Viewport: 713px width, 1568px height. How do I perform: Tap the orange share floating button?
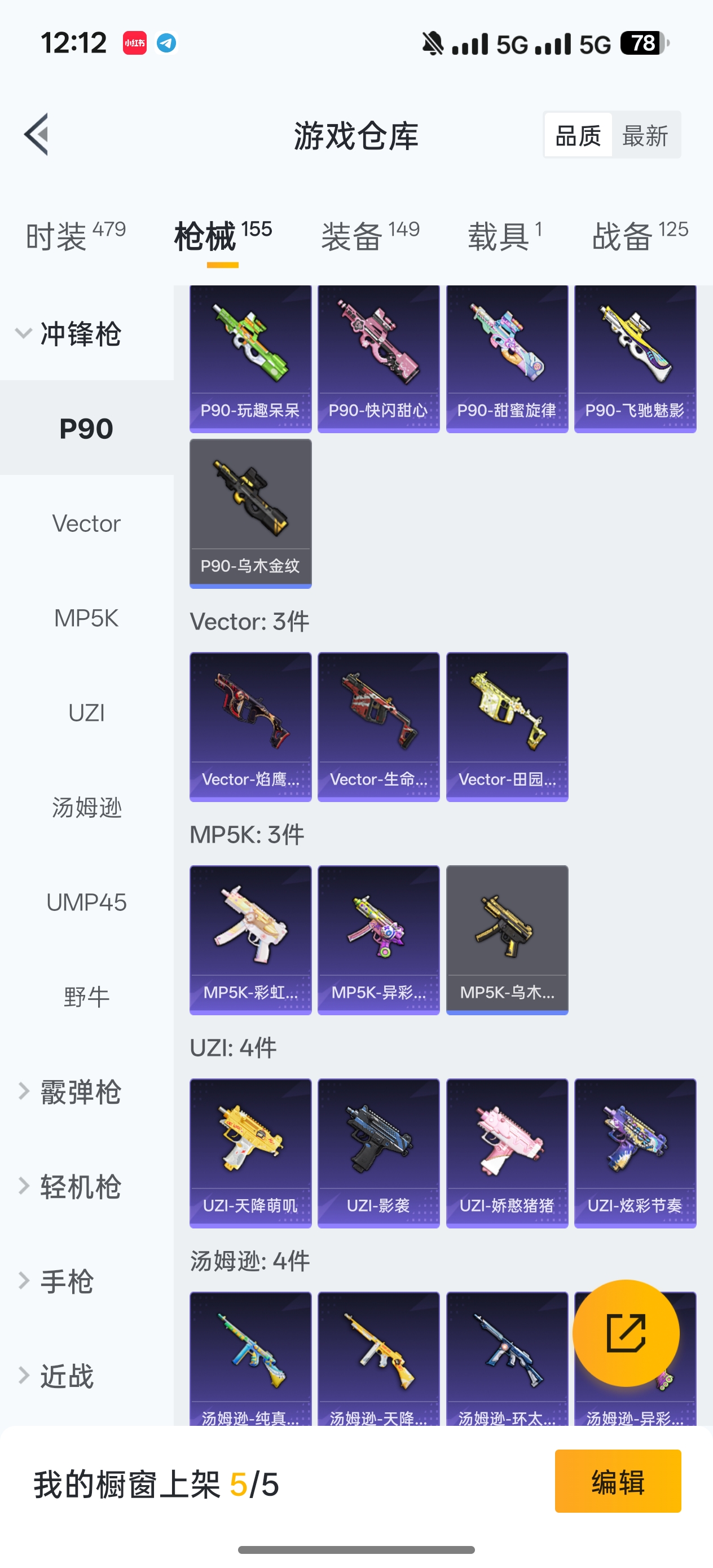coord(626,1333)
